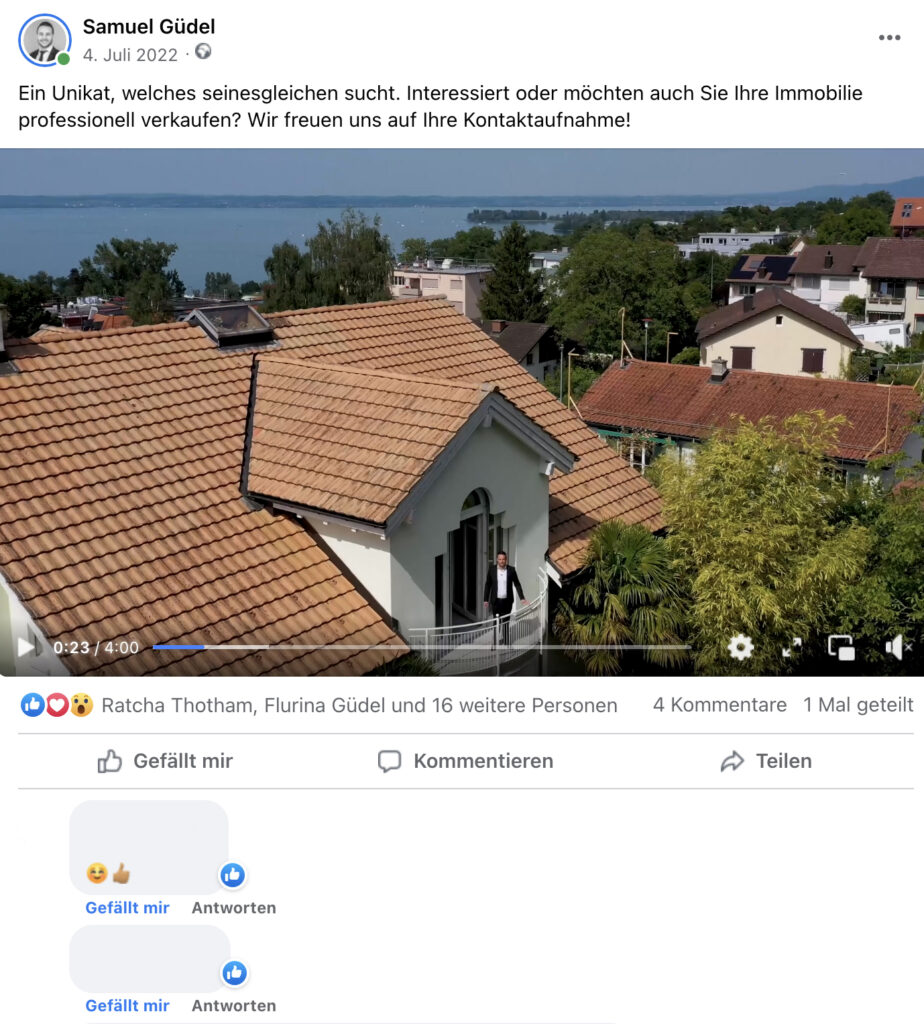Unmute the video sound
Screen dimensions: 924x1024
pos(897,648)
